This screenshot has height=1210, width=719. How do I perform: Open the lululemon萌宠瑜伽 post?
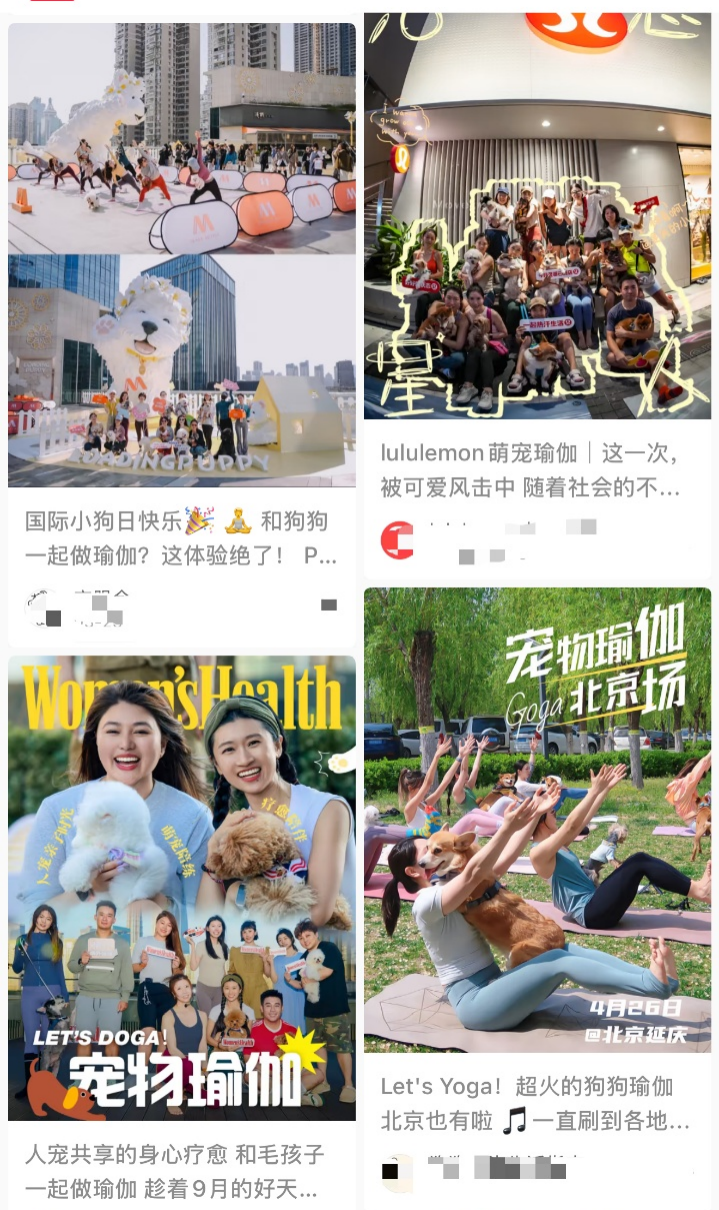tap(537, 215)
